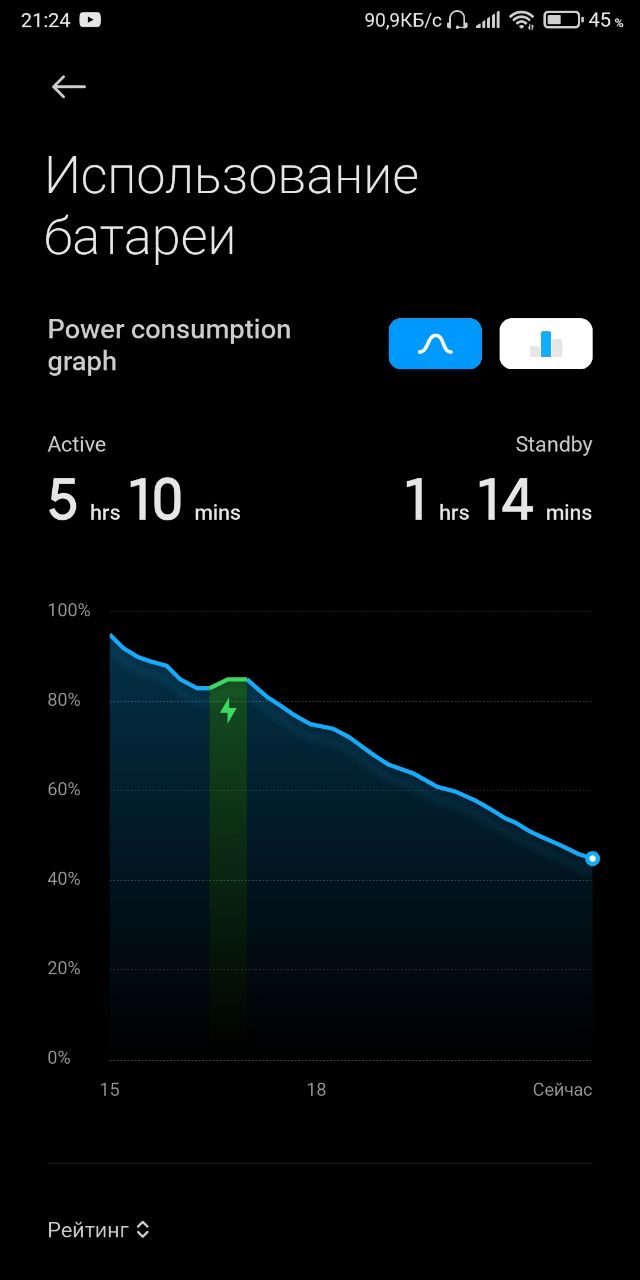The height and width of the screenshot is (1280, 640).
Task: Select the line curve graph view
Action: (435, 344)
